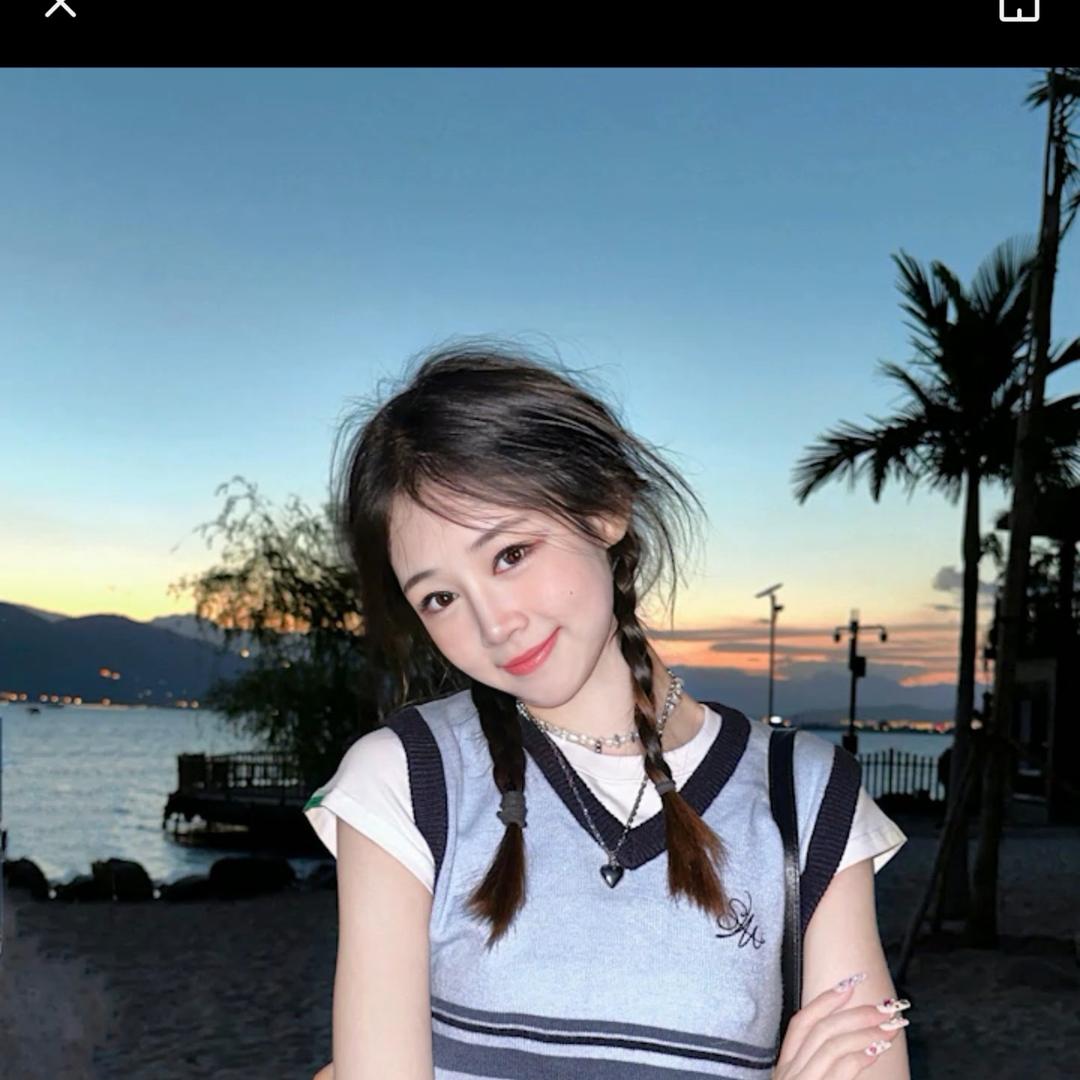Tap the save icon in the top bar
1080x1080 pixels.
[x=1019, y=9]
